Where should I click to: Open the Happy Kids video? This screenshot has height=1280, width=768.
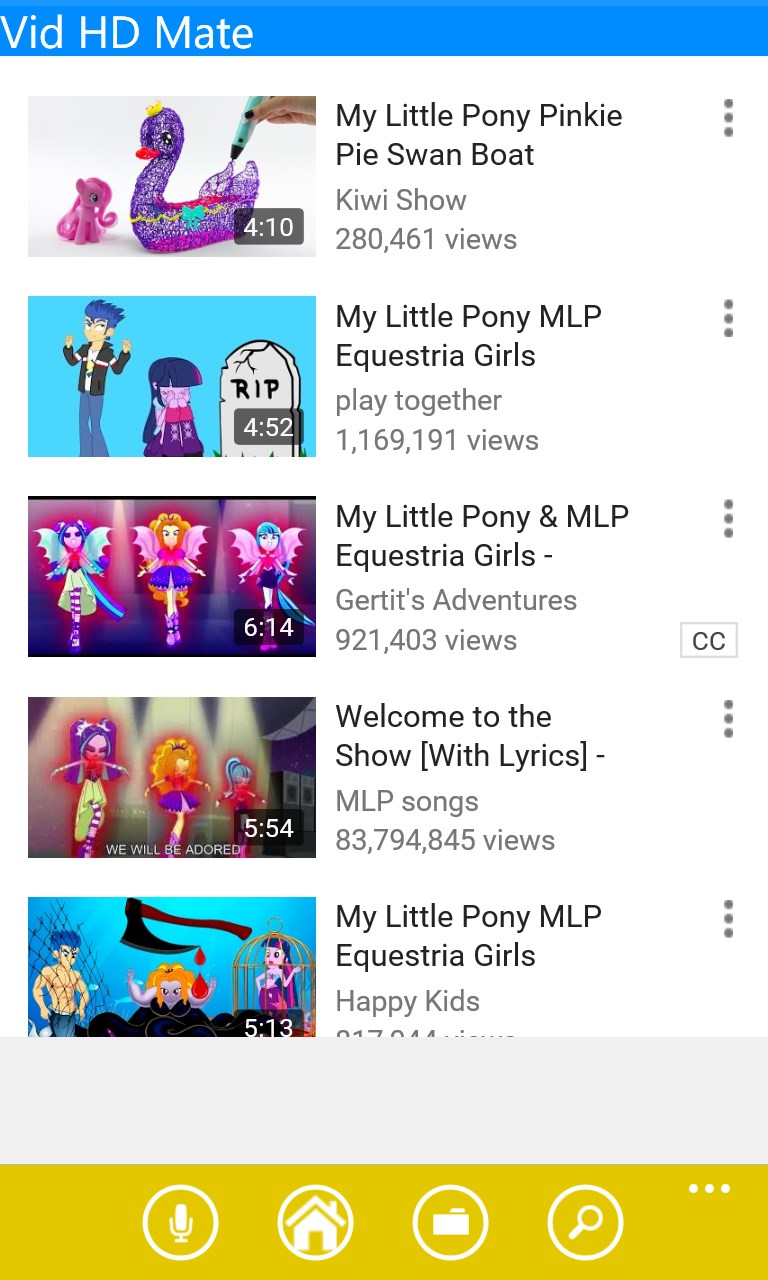172,966
